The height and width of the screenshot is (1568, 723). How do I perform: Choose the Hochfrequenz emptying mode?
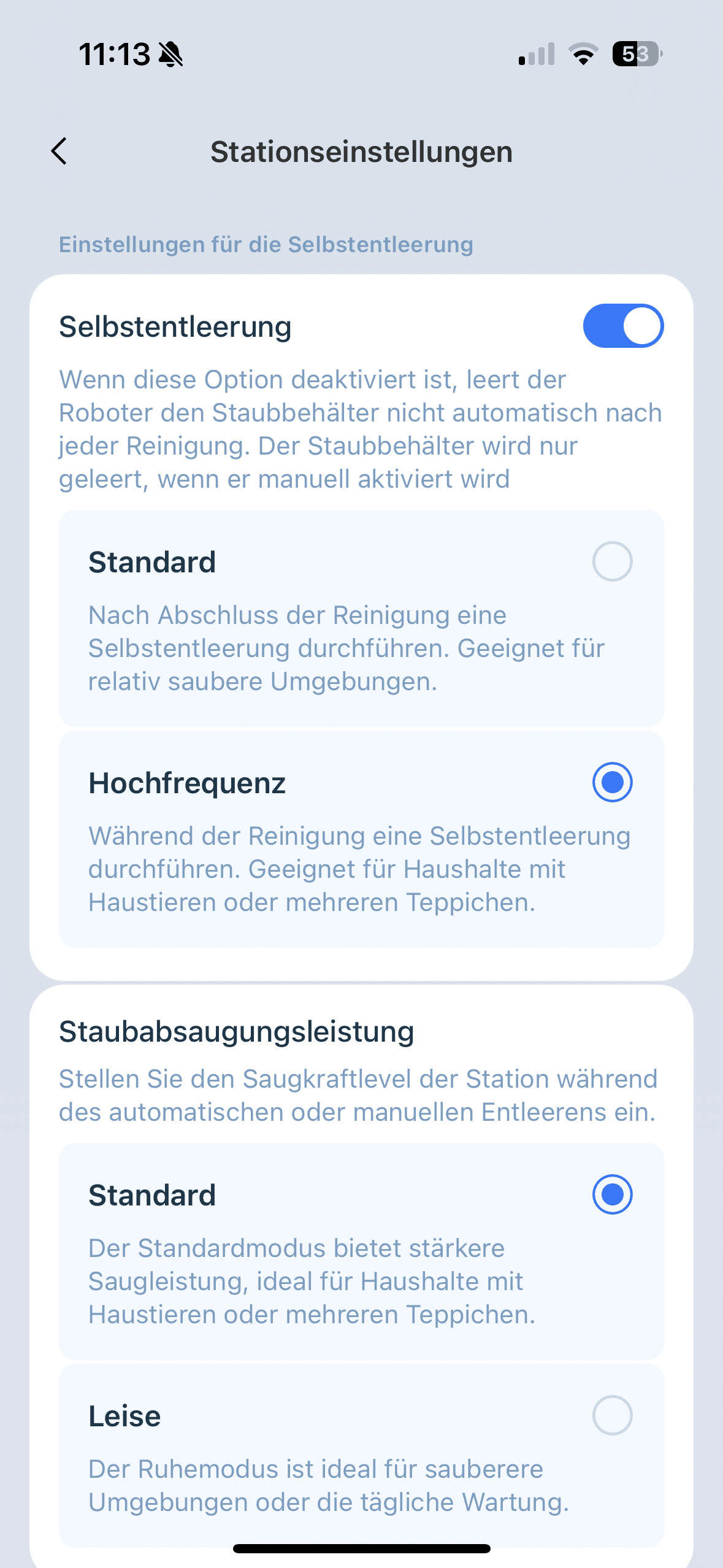point(611,782)
